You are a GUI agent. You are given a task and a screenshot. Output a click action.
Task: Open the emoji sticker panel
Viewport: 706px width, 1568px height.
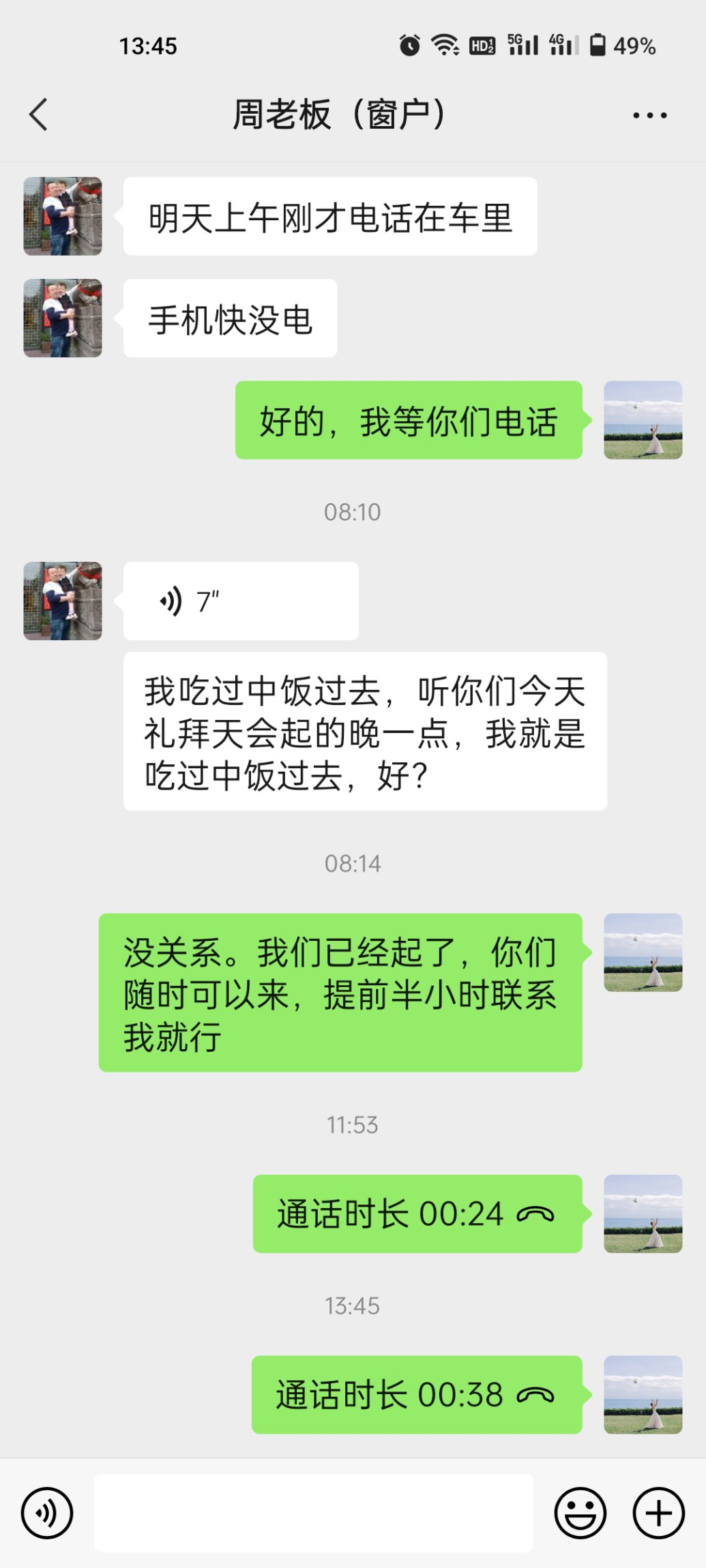pyautogui.click(x=580, y=1513)
